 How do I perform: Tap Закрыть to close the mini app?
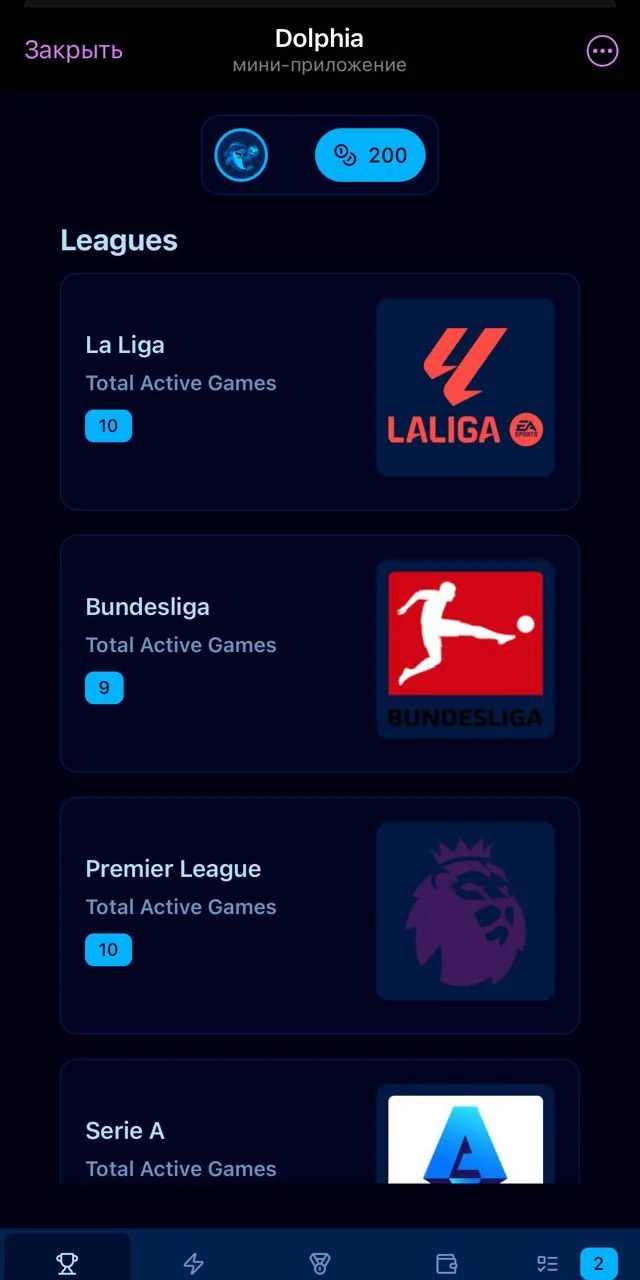(x=73, y=50)
